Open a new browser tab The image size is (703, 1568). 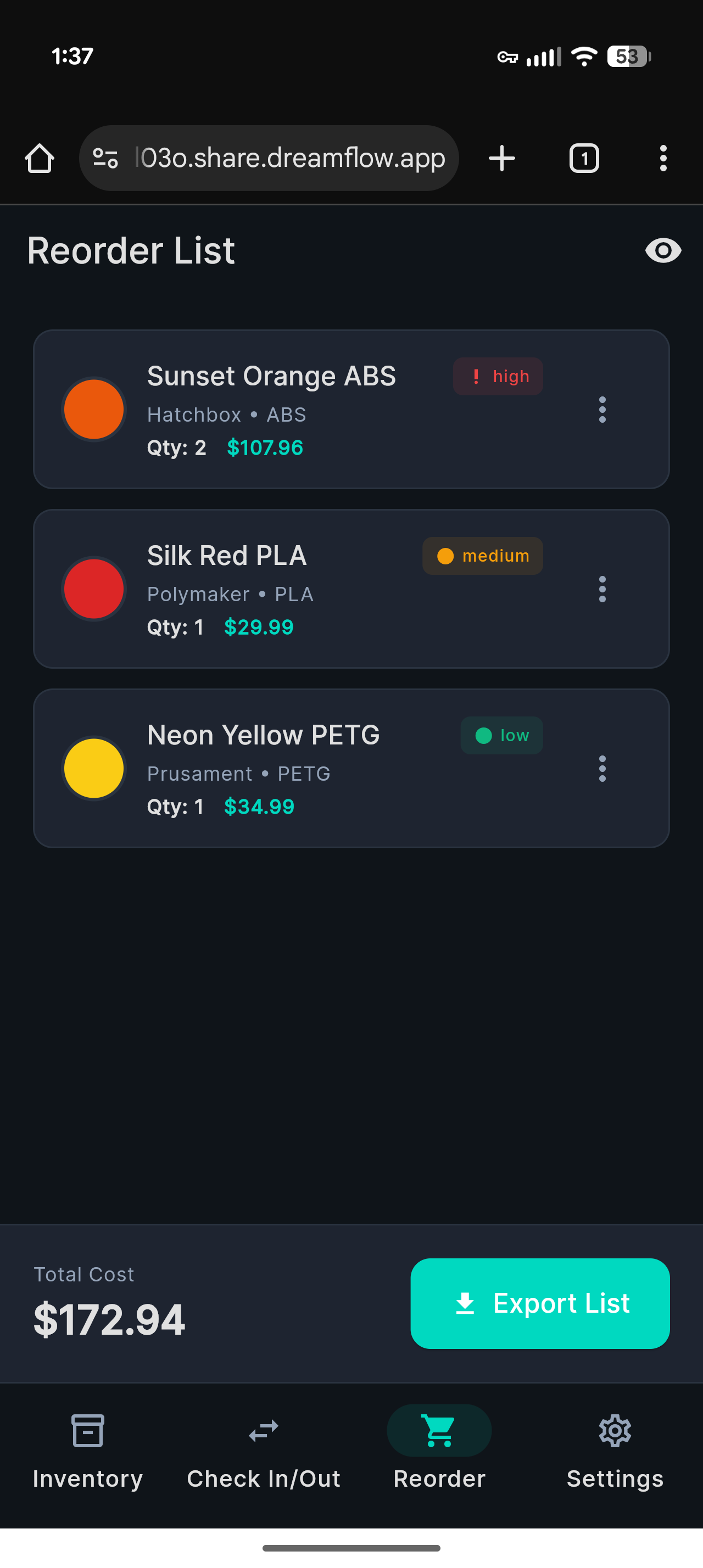(501, 158)
